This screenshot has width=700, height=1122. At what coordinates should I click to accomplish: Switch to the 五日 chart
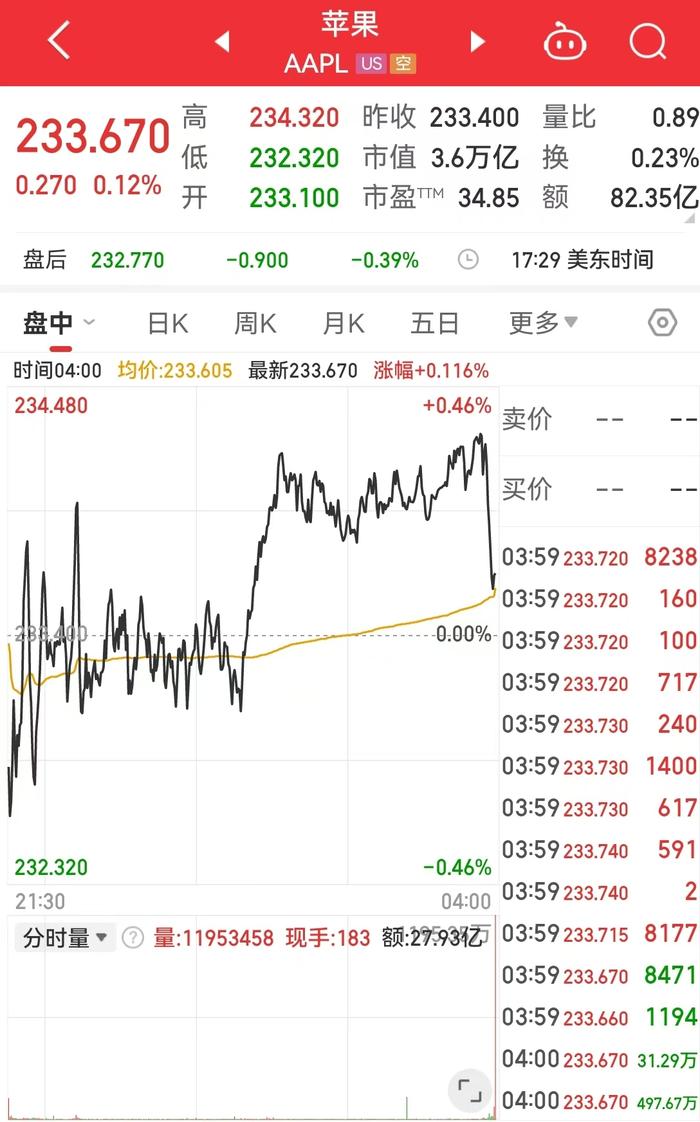pyautogui.click(x=434, y=323)
